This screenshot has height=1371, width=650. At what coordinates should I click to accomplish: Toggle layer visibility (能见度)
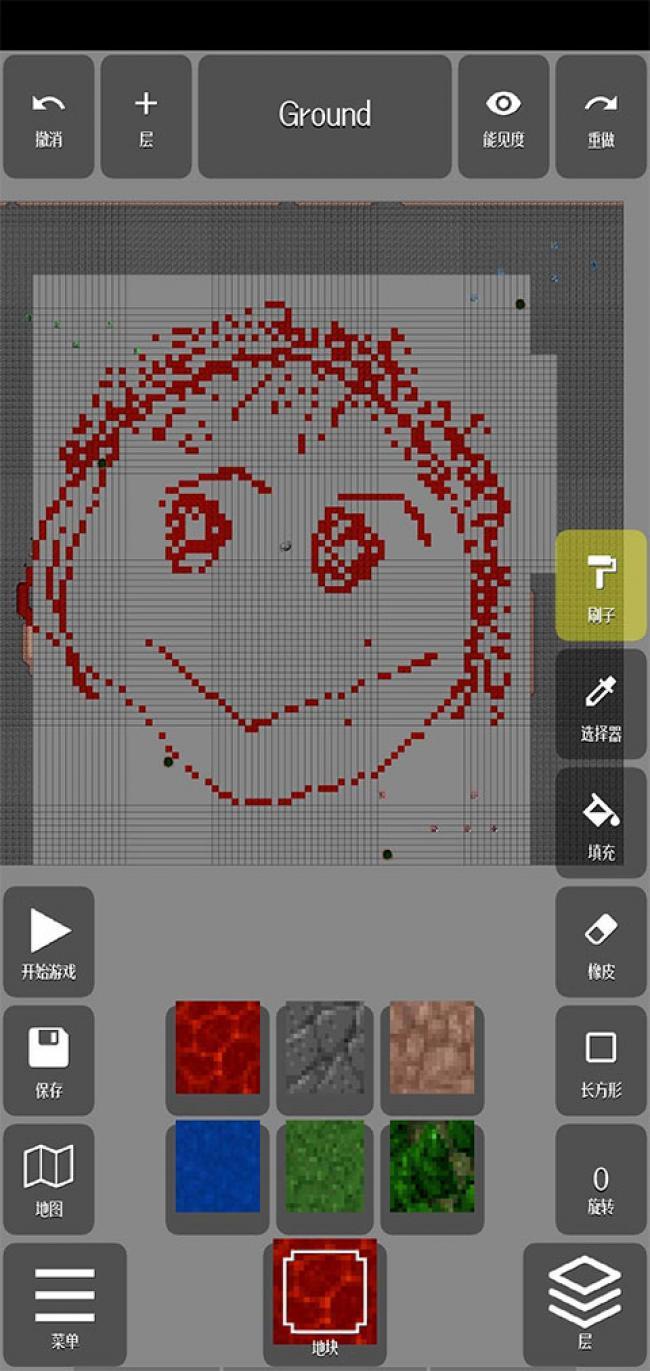pyautogui.click(x=503, y=116)
